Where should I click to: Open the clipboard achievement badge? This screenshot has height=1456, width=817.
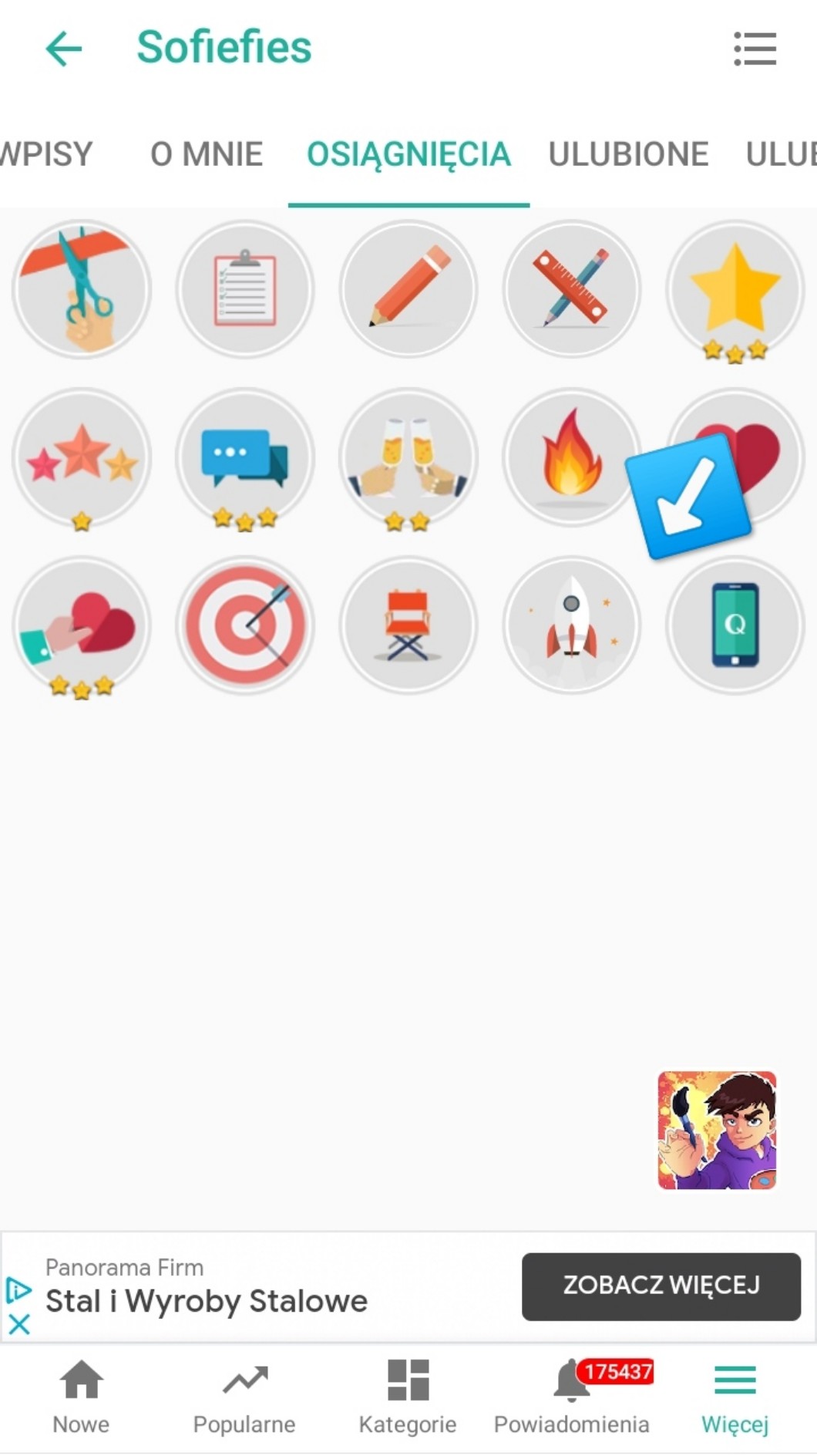pyautogui.click(x=245, y=289)
